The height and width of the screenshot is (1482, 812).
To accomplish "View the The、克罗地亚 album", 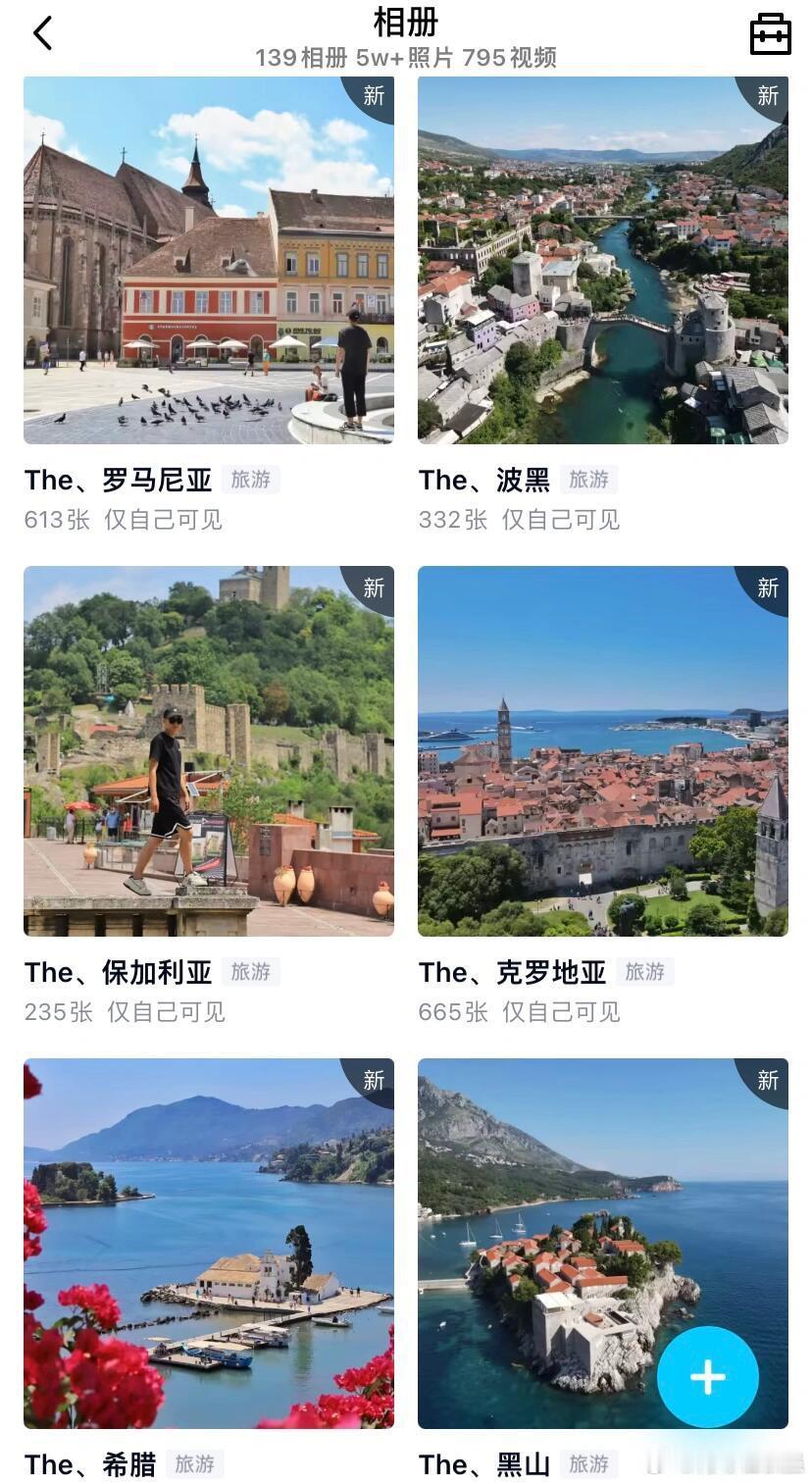I will pyautogui.click(x=602, y=751).
